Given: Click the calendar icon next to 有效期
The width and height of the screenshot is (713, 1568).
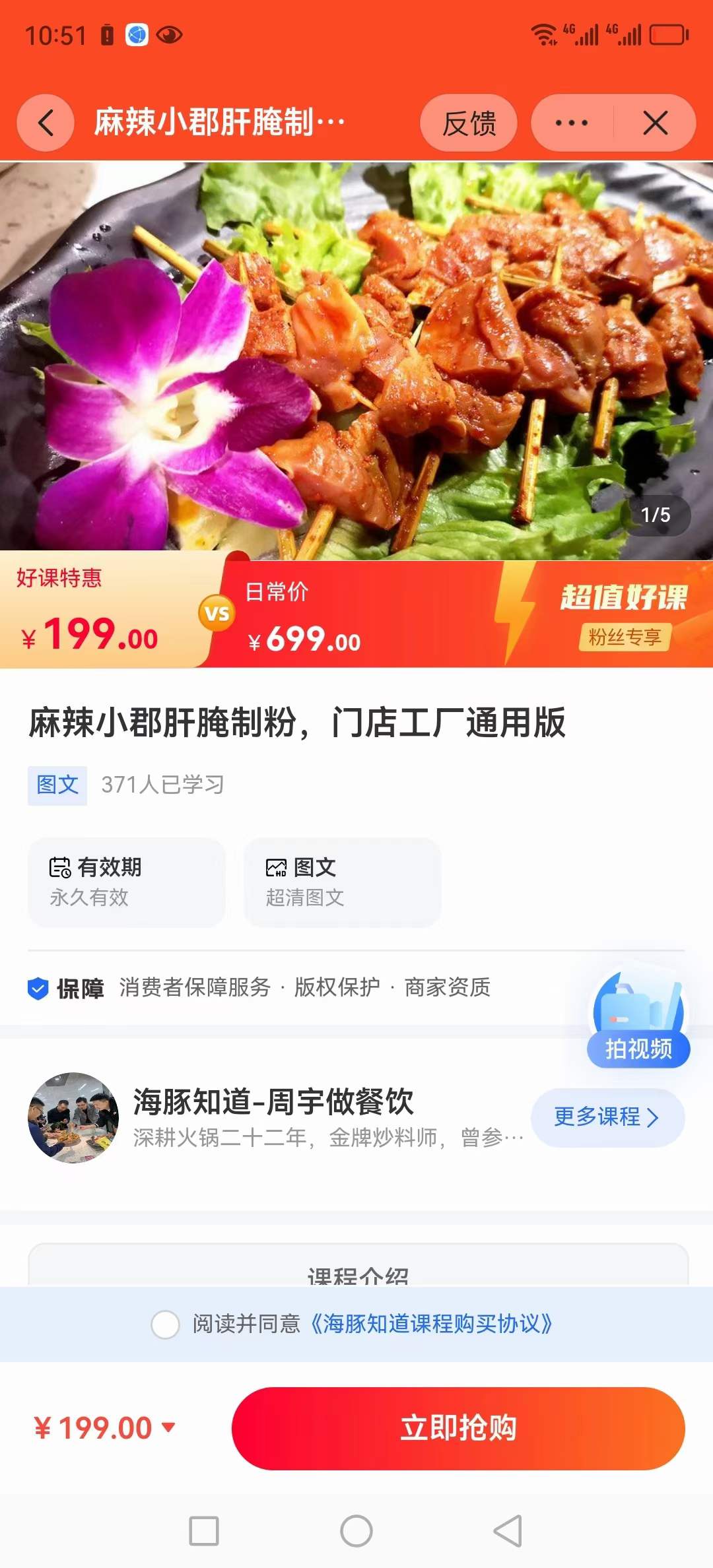Looking at the screenshot, I should click(x=59, y=867).
